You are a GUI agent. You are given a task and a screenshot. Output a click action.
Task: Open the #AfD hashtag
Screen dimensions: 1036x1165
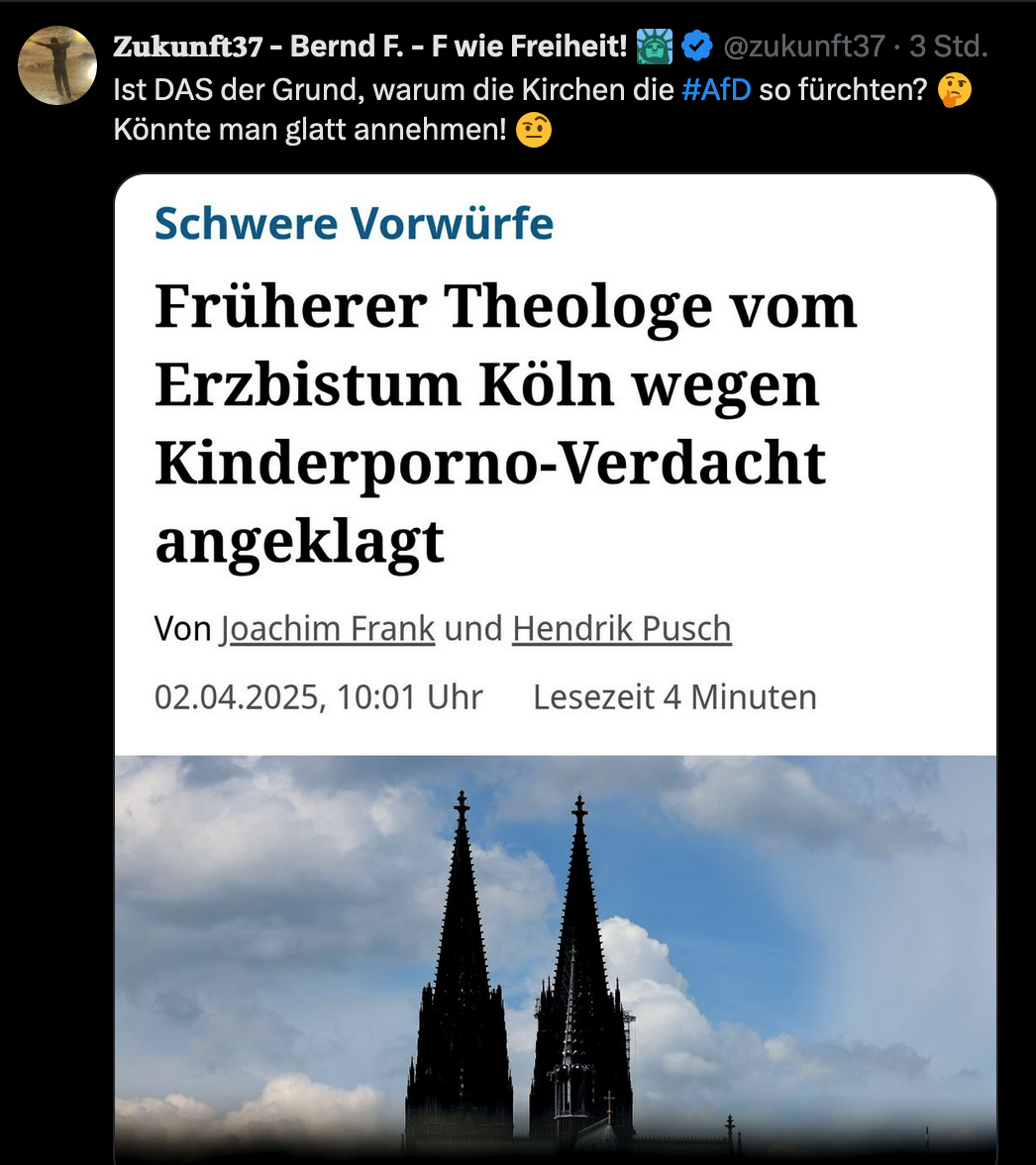tap(716, 90)
